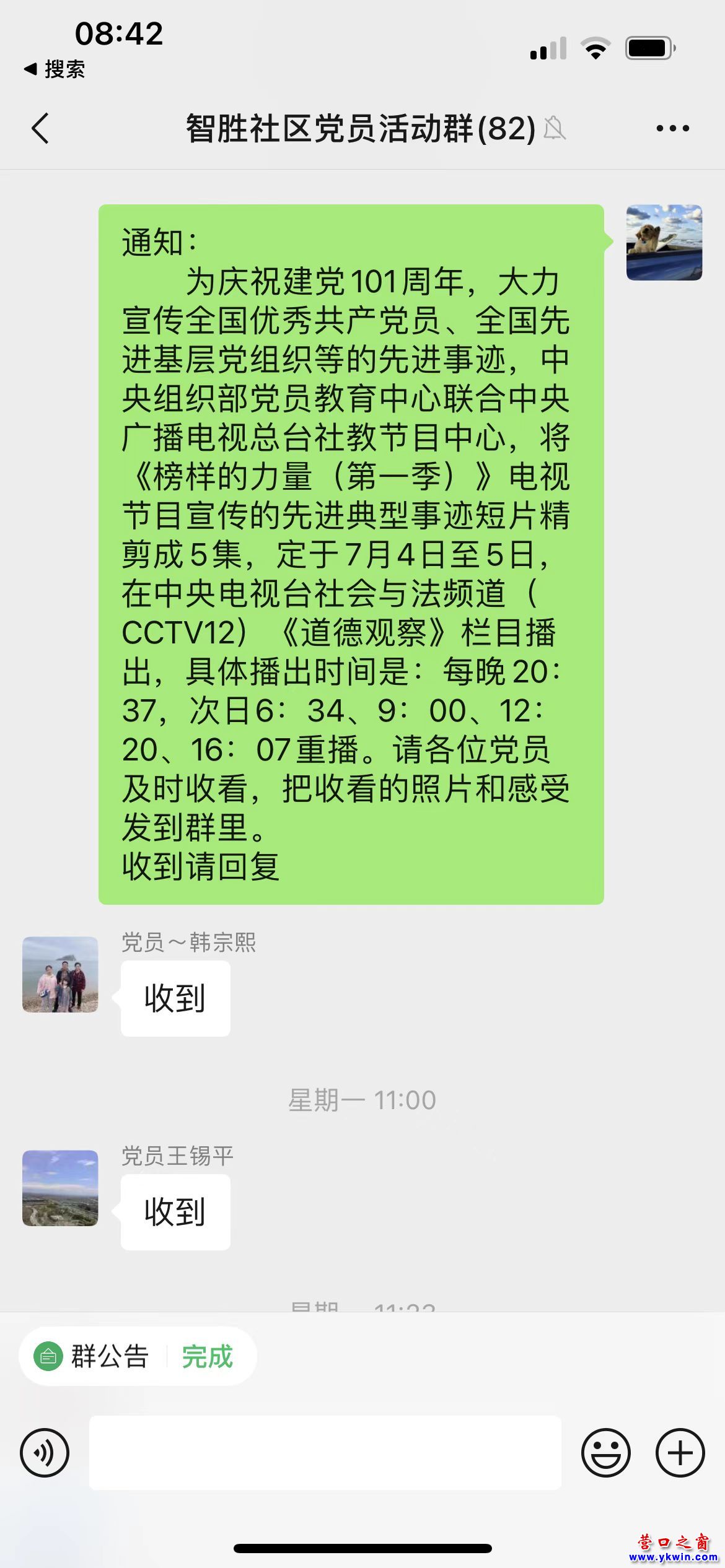Tap 完成 on the announcement chip

207,1356
